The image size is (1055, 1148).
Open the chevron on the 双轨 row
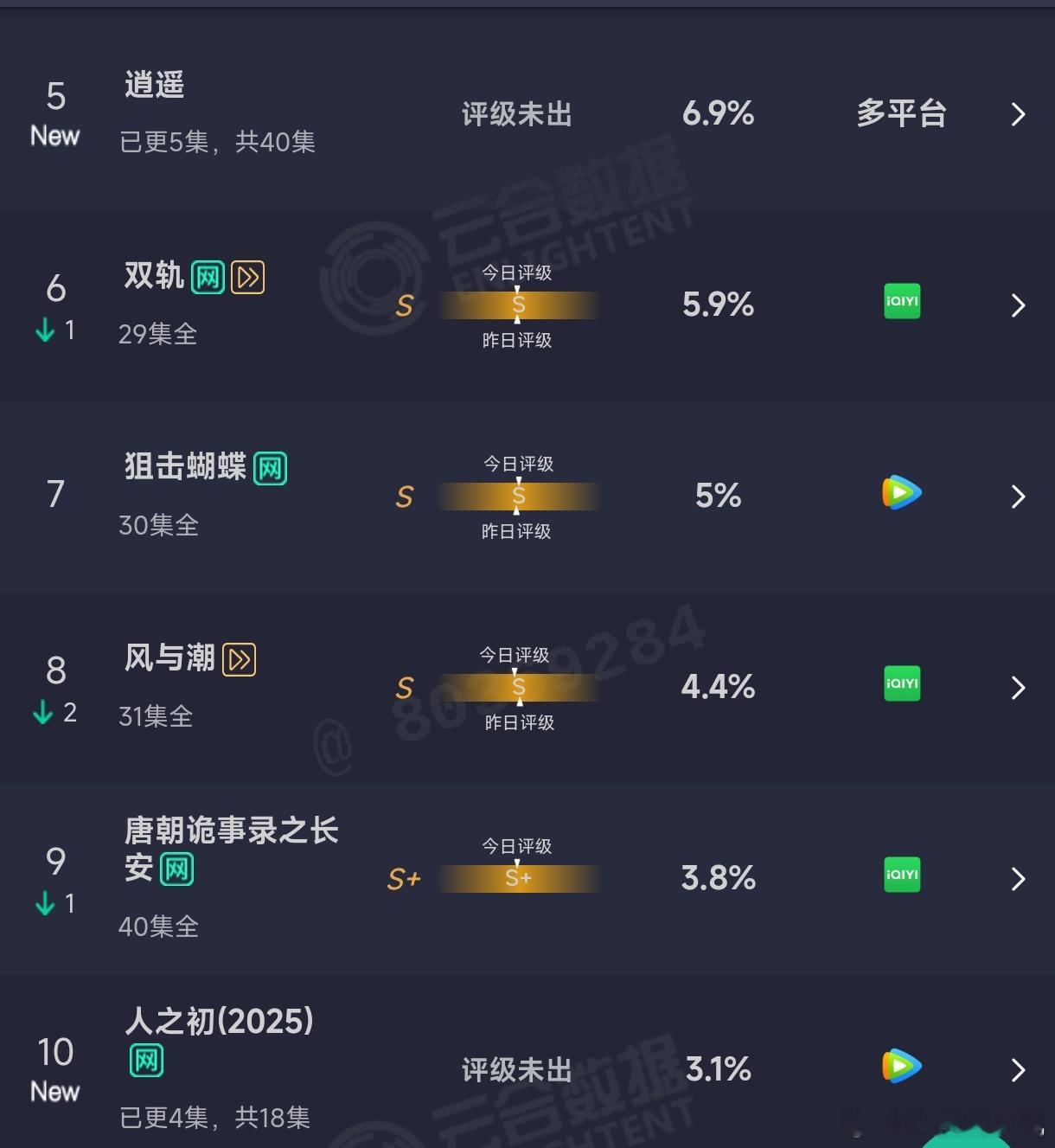(1018, 305)
